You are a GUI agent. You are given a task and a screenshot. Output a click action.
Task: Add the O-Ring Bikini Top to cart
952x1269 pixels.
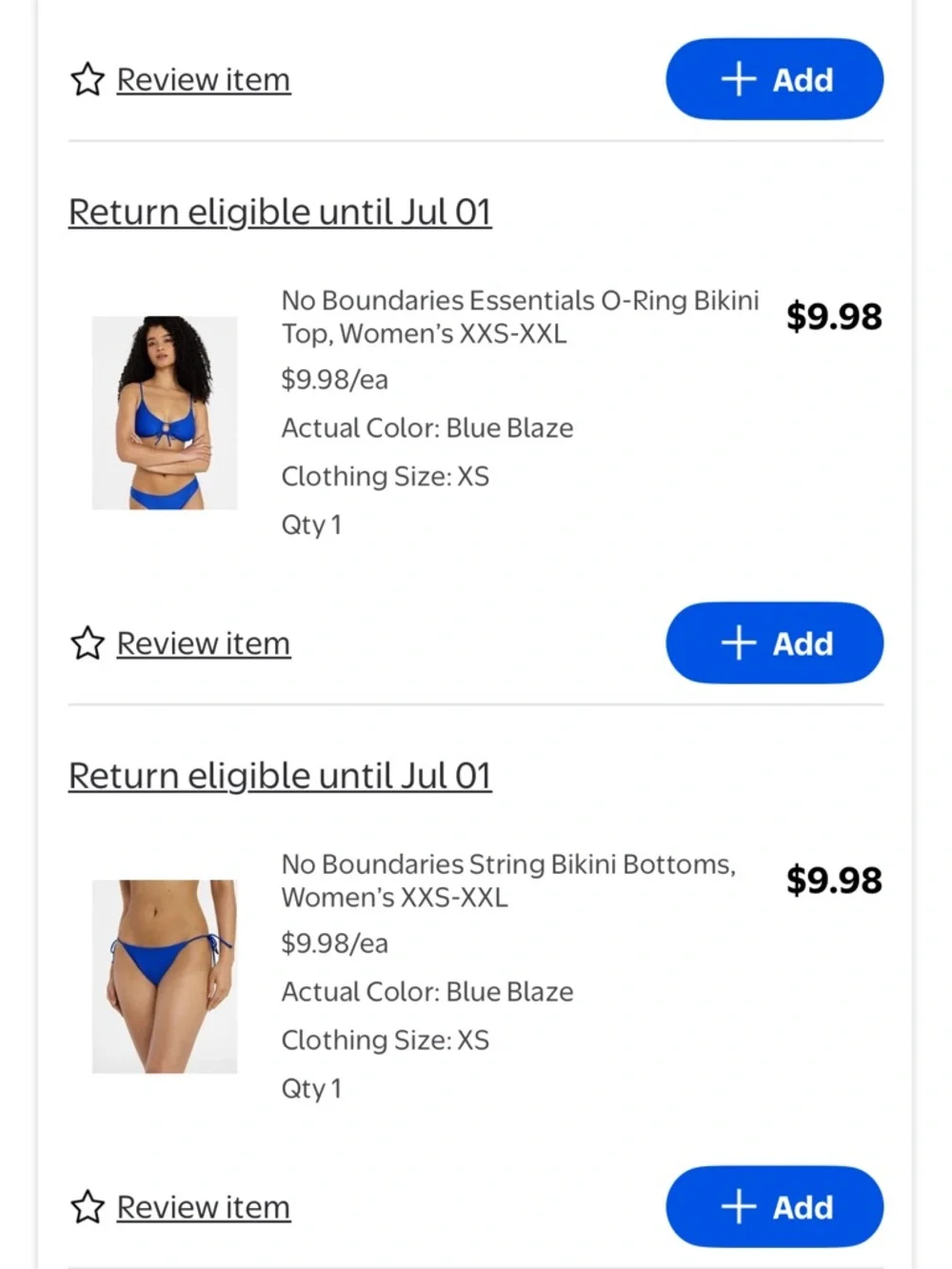(774, 644)
